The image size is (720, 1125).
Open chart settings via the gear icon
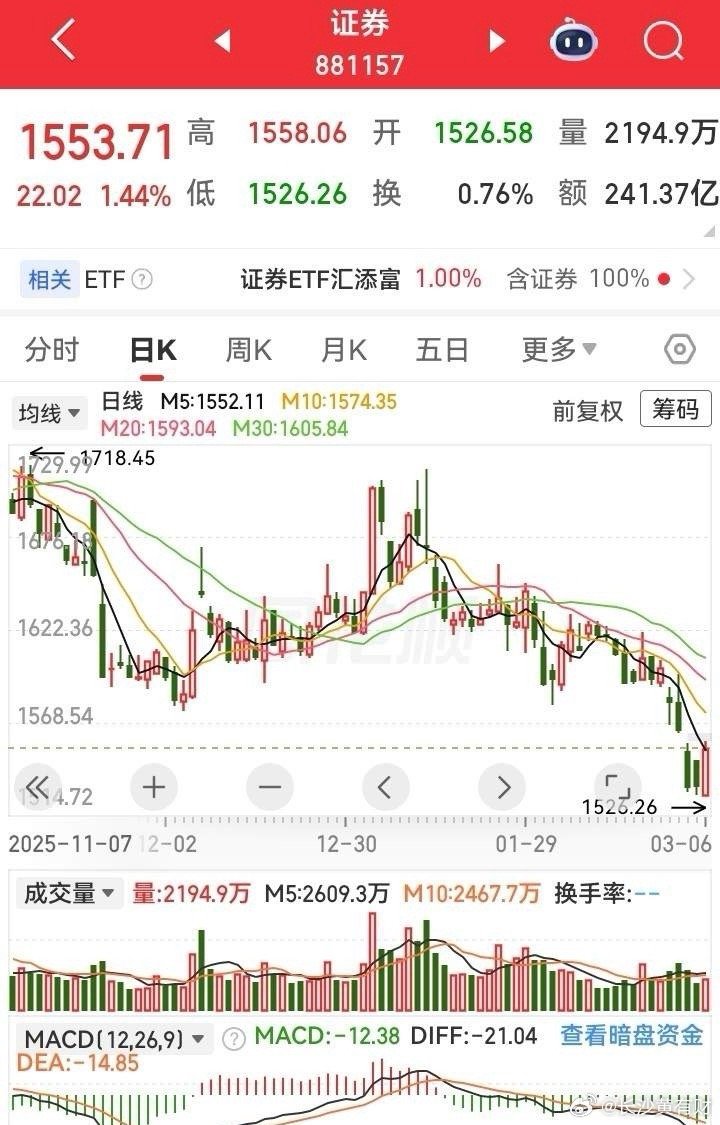point(679,349)
